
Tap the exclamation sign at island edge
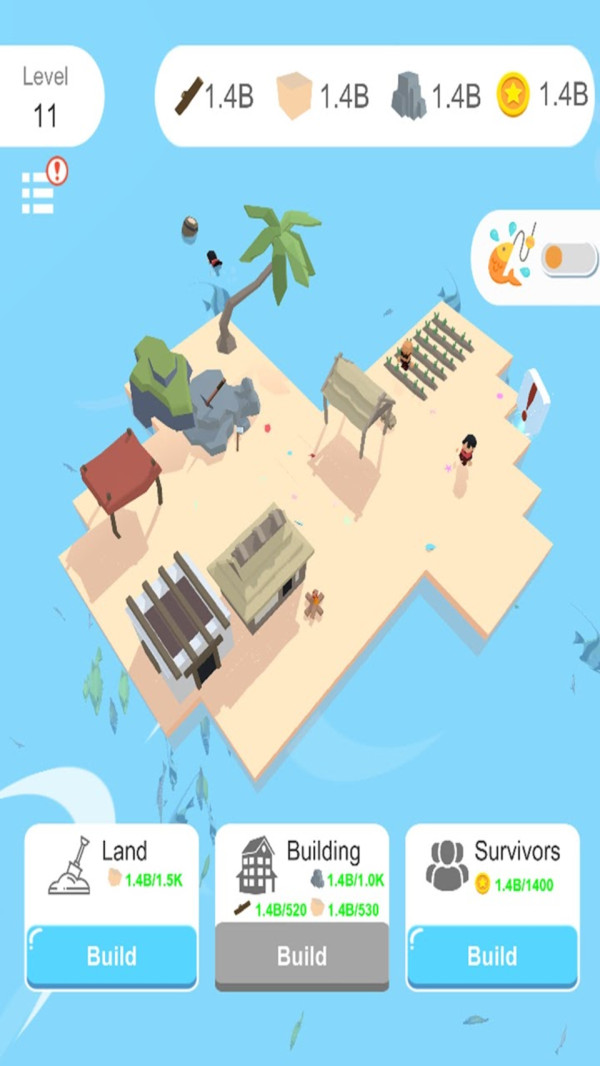[x=532, y=401]
